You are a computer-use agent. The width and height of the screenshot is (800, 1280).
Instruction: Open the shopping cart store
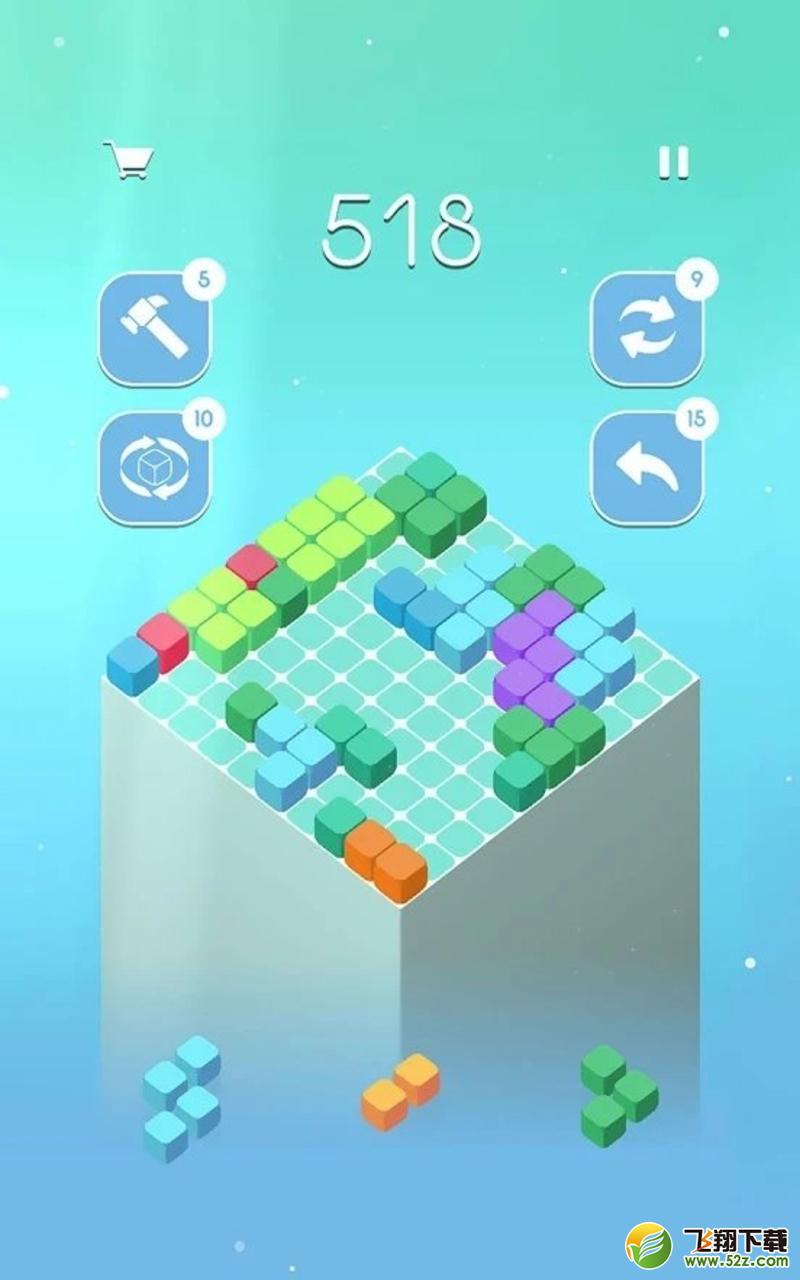127,160
